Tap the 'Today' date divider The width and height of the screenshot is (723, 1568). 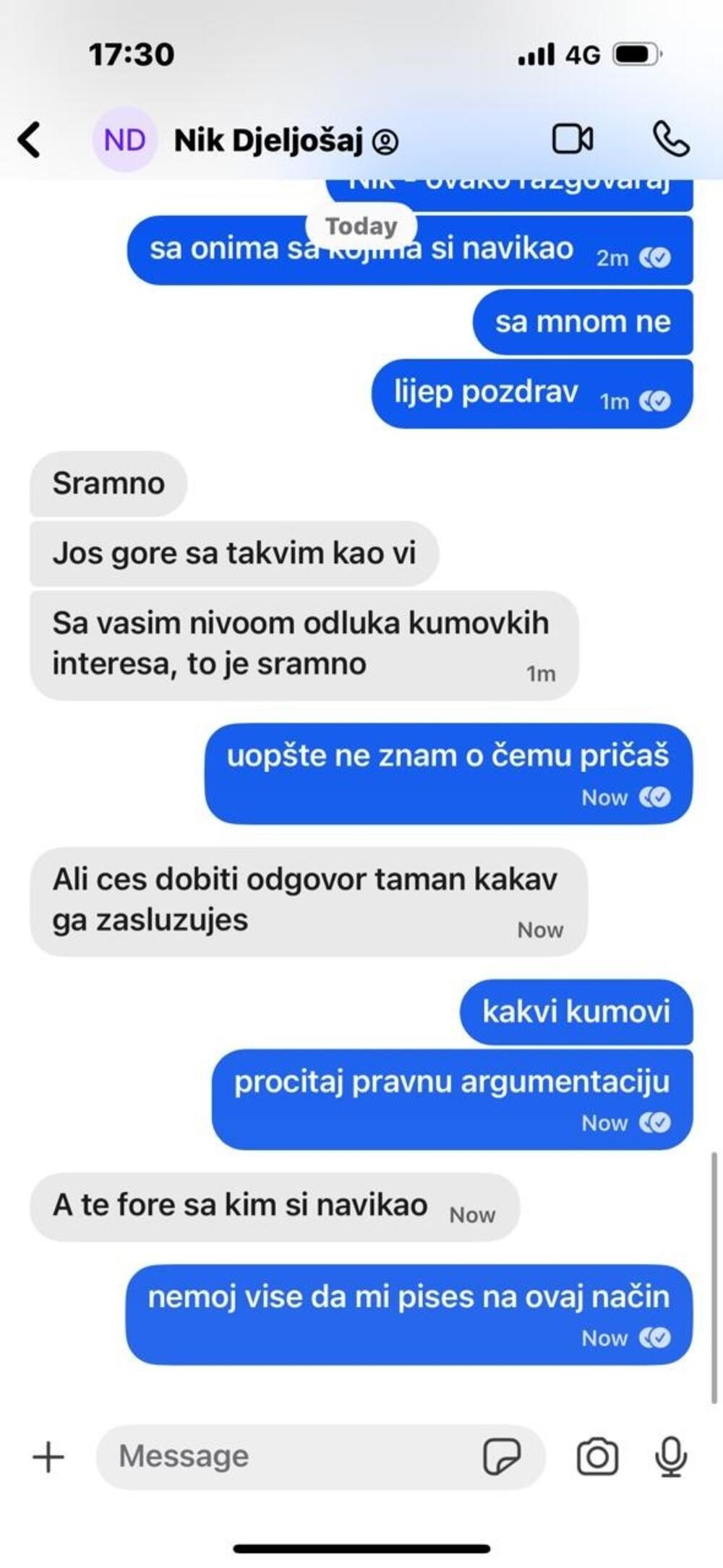tap(361, 226)
